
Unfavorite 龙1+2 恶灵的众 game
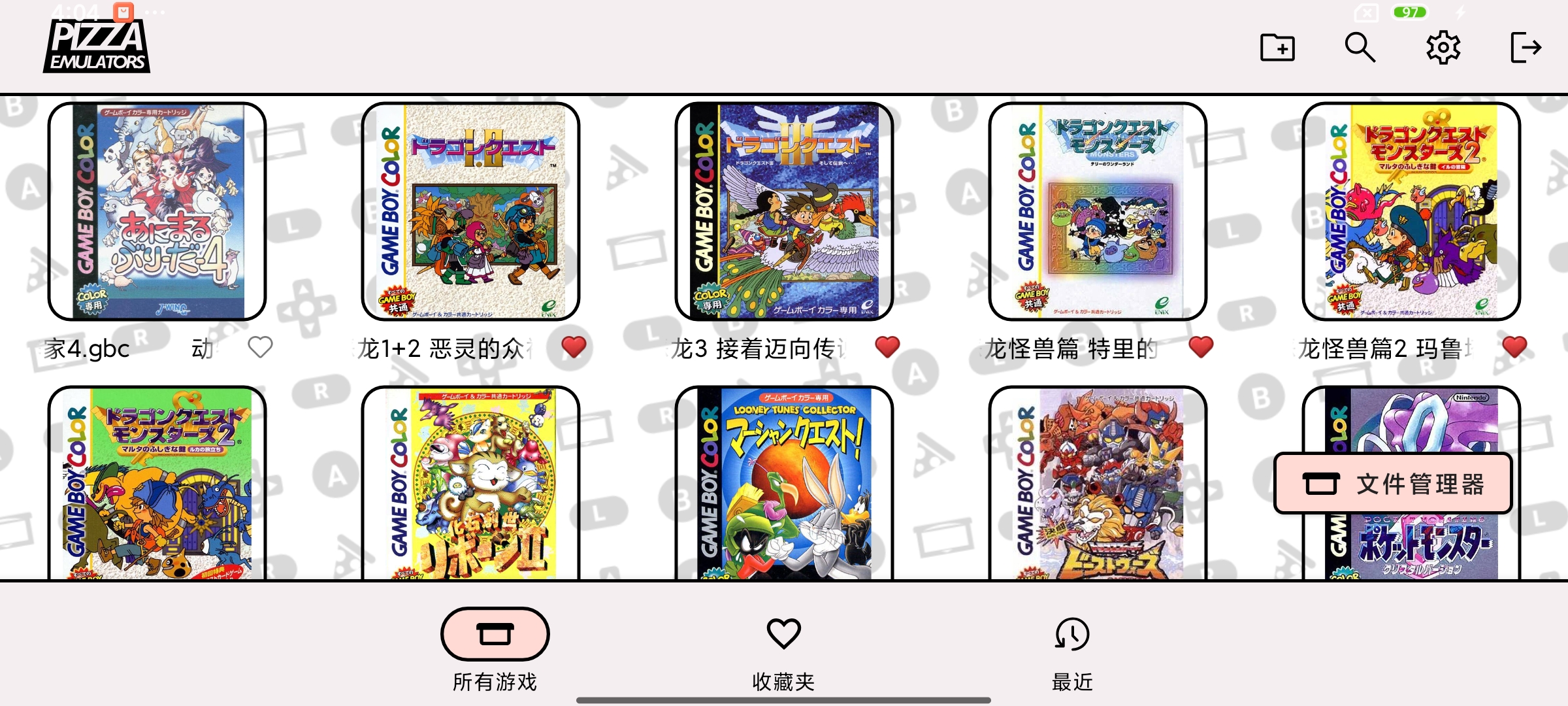574,347
